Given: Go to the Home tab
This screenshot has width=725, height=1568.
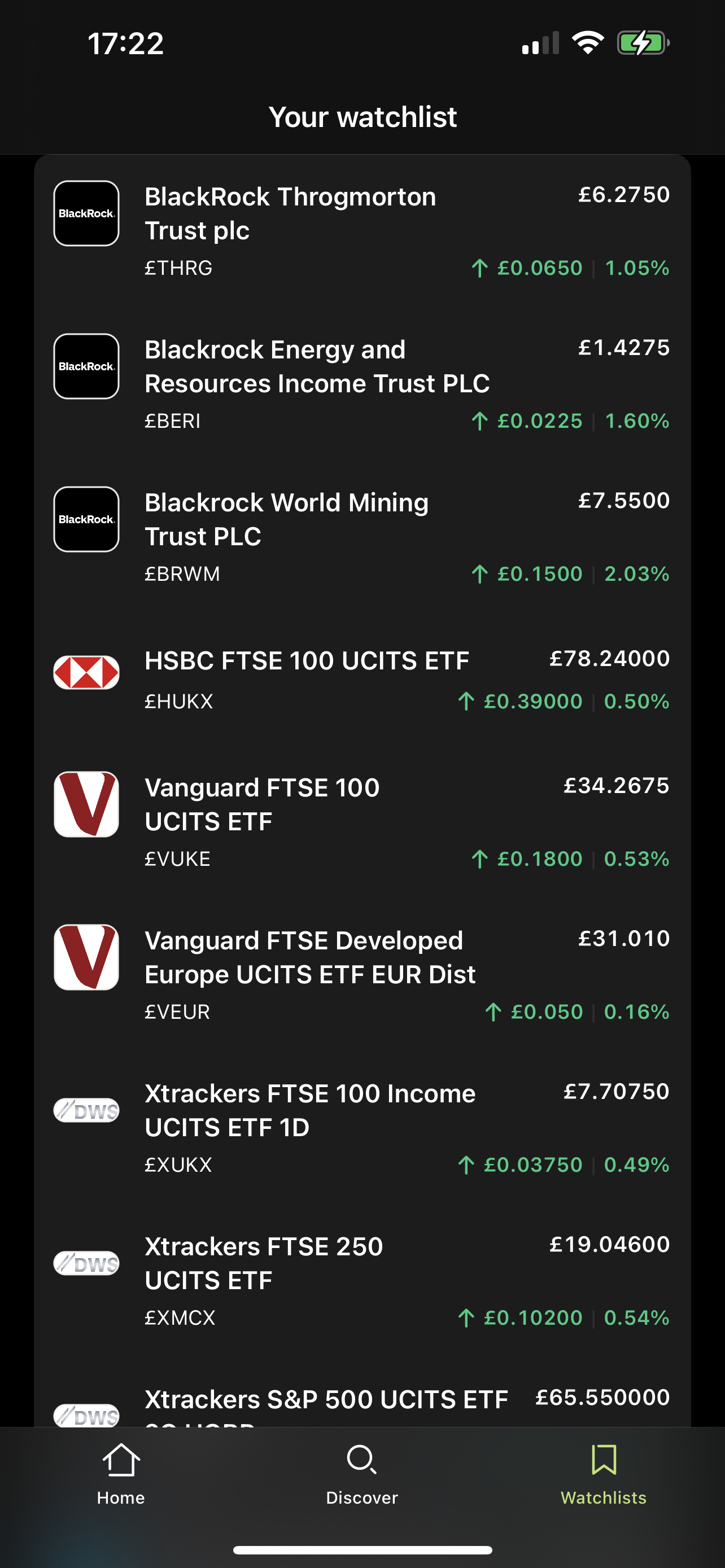Looking at the screenshot, I should point(120,1474).
